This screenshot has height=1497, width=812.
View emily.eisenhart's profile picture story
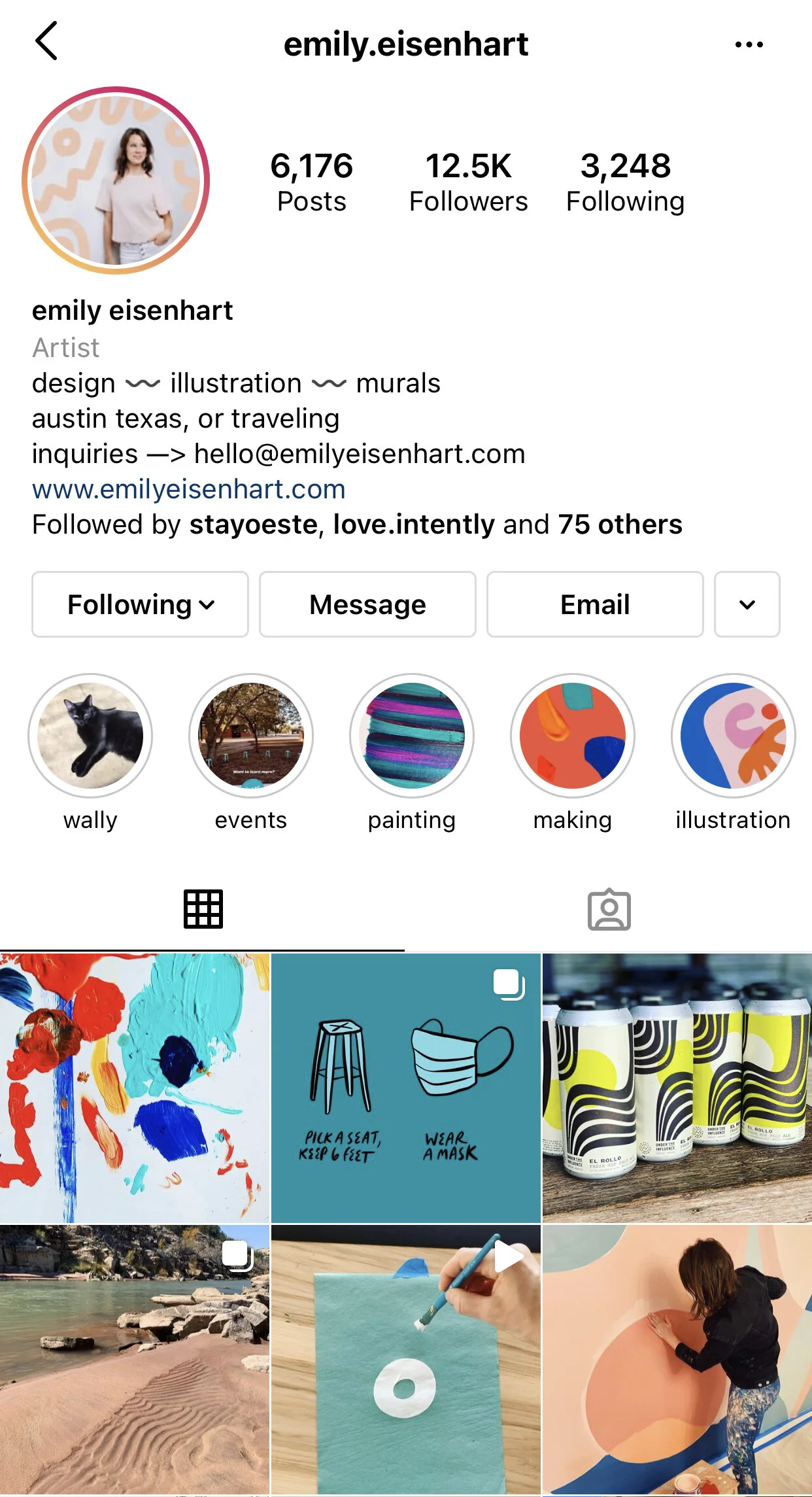pyautogui.click(x=116, y=181)
